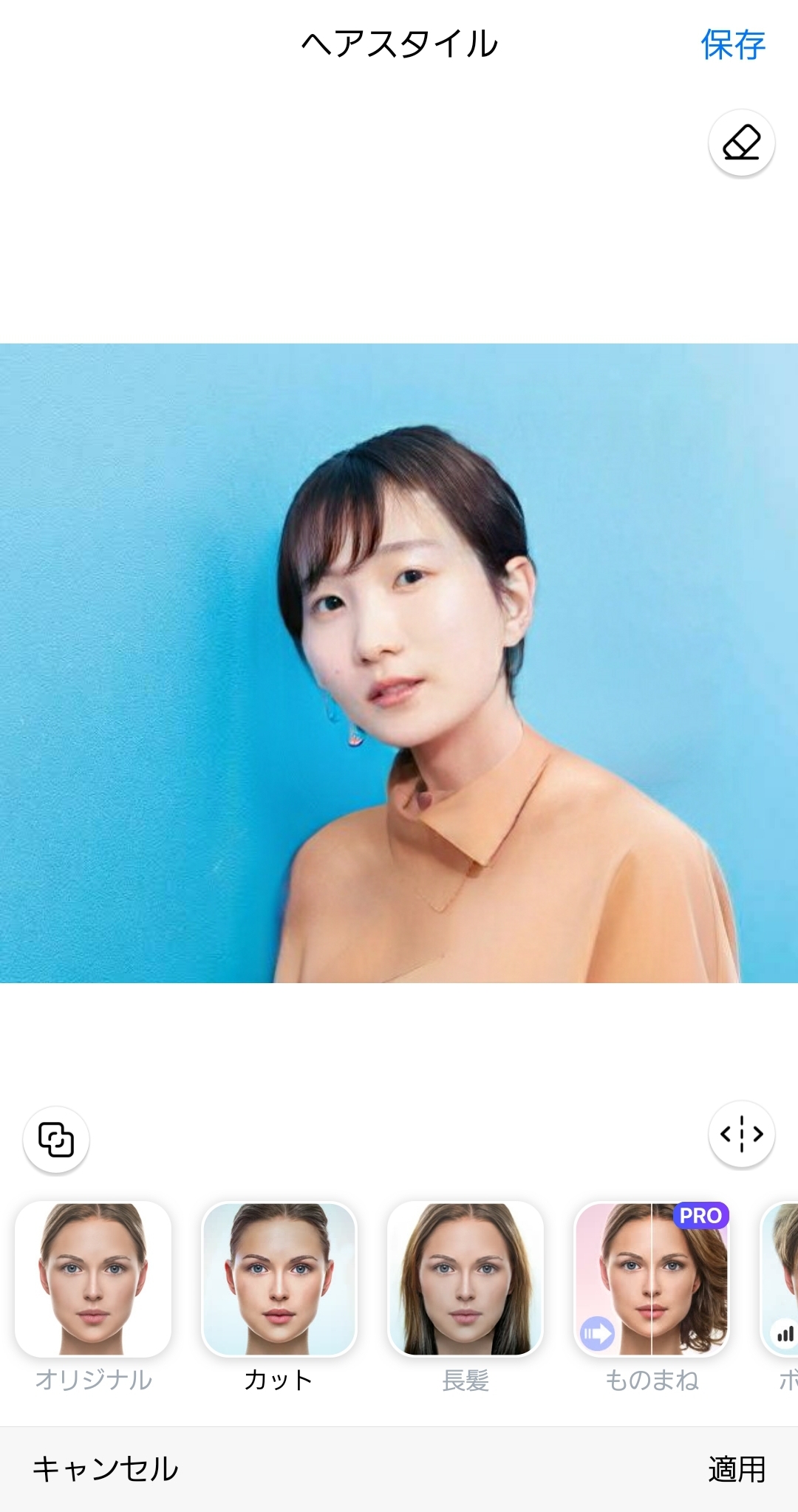Tap キャンセル to discard changes
This screenshot has width=798, height=1512.
click(106, 1468)
